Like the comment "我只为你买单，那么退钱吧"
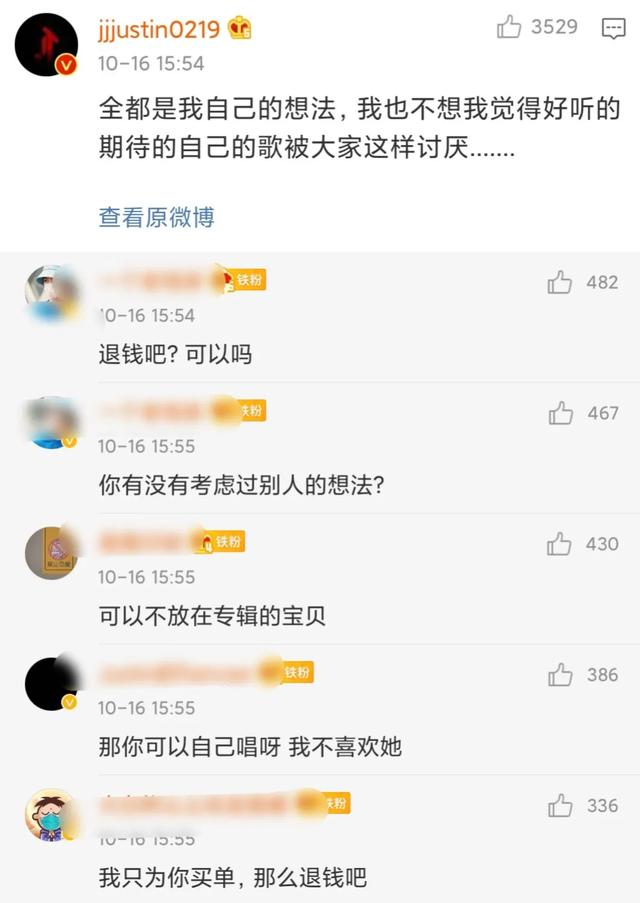This screenshot has height=903, width=640. 560,806
